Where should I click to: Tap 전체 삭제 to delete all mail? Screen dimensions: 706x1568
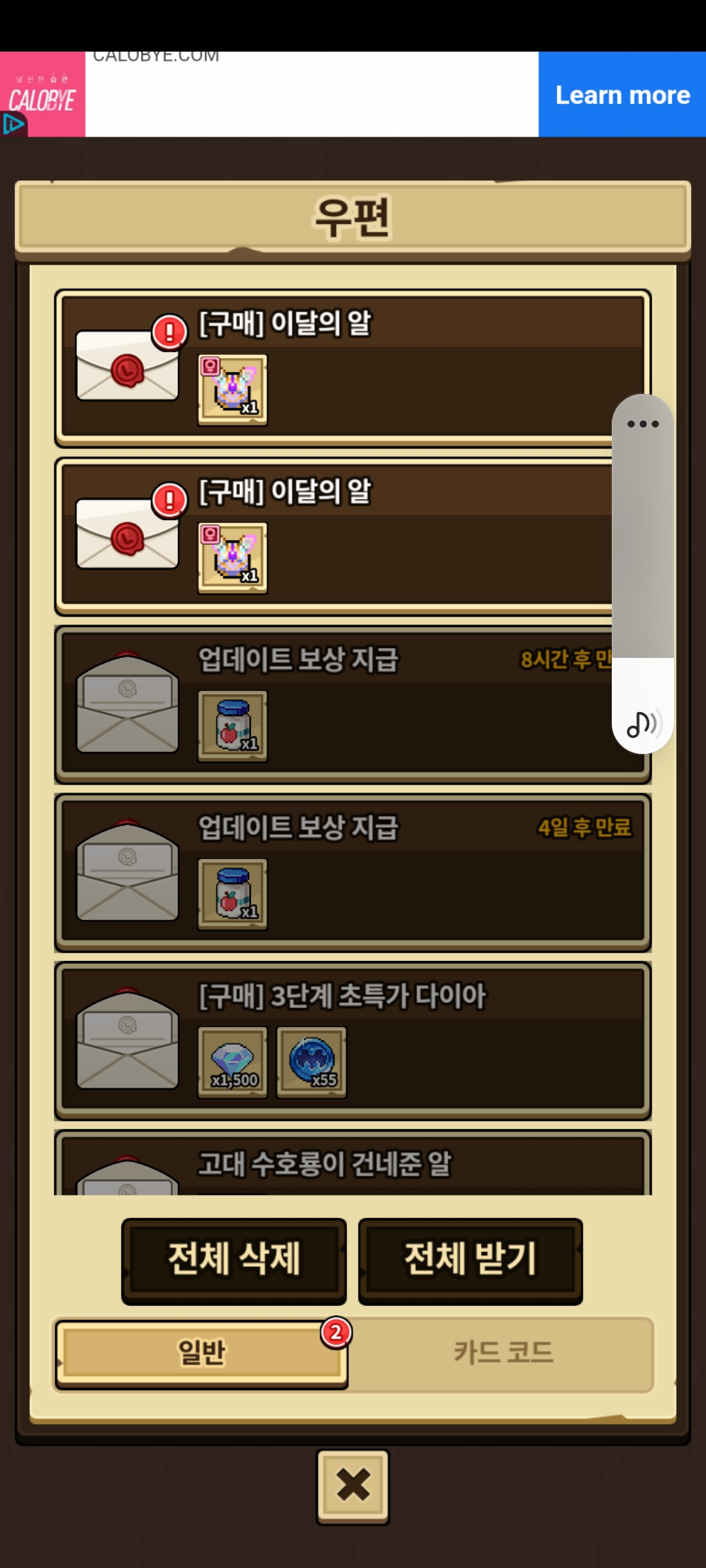234,1261
